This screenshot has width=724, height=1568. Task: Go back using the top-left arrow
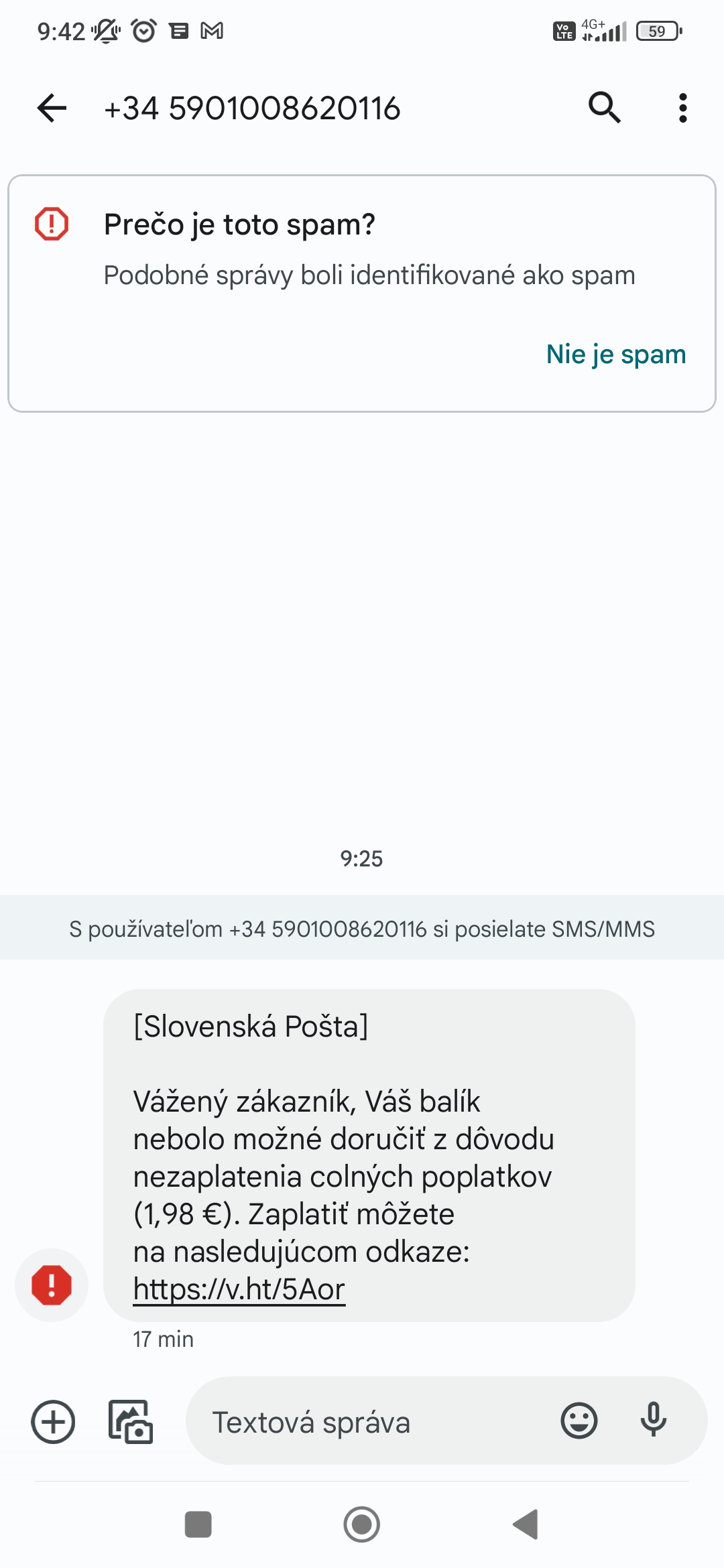click(x=52, y=108)
